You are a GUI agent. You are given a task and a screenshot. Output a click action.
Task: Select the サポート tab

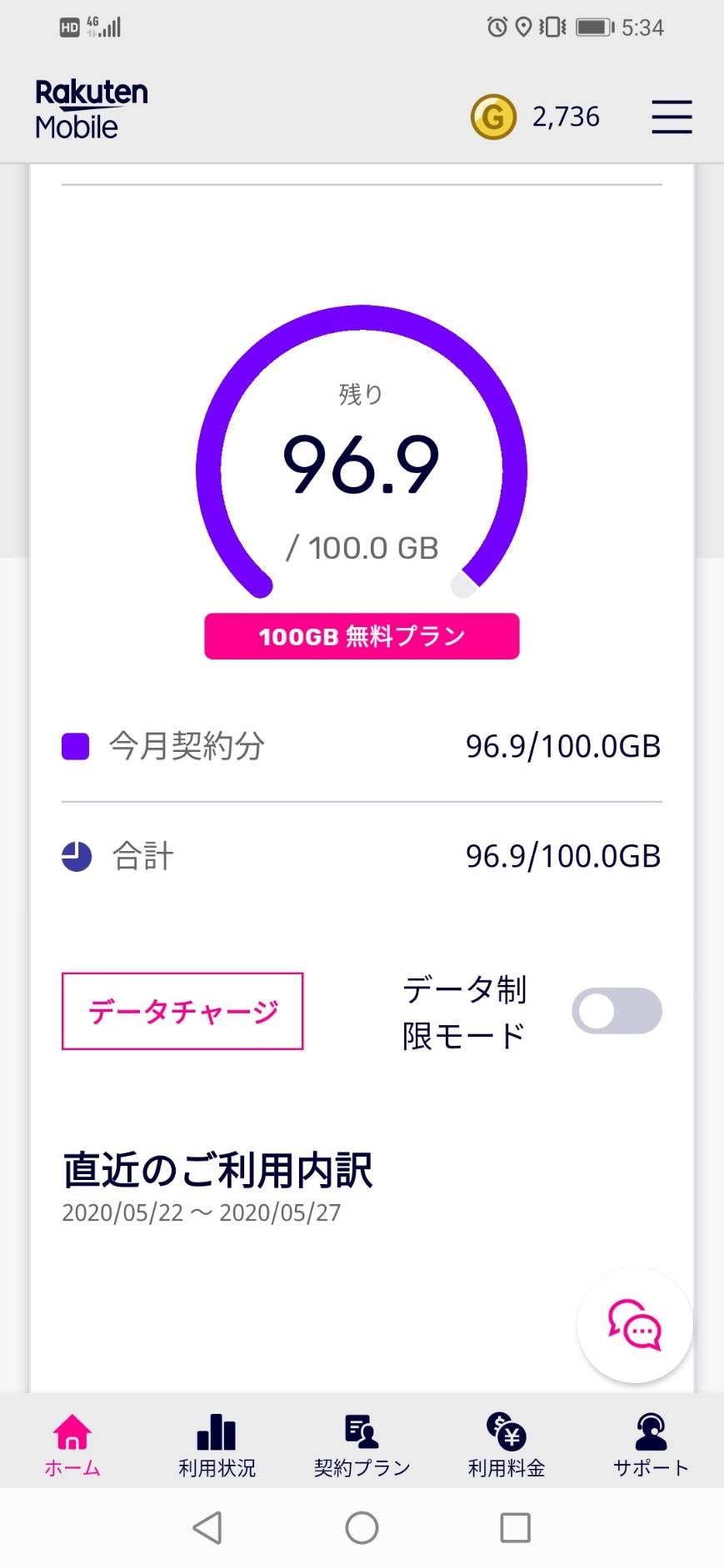pos(651,1445)
